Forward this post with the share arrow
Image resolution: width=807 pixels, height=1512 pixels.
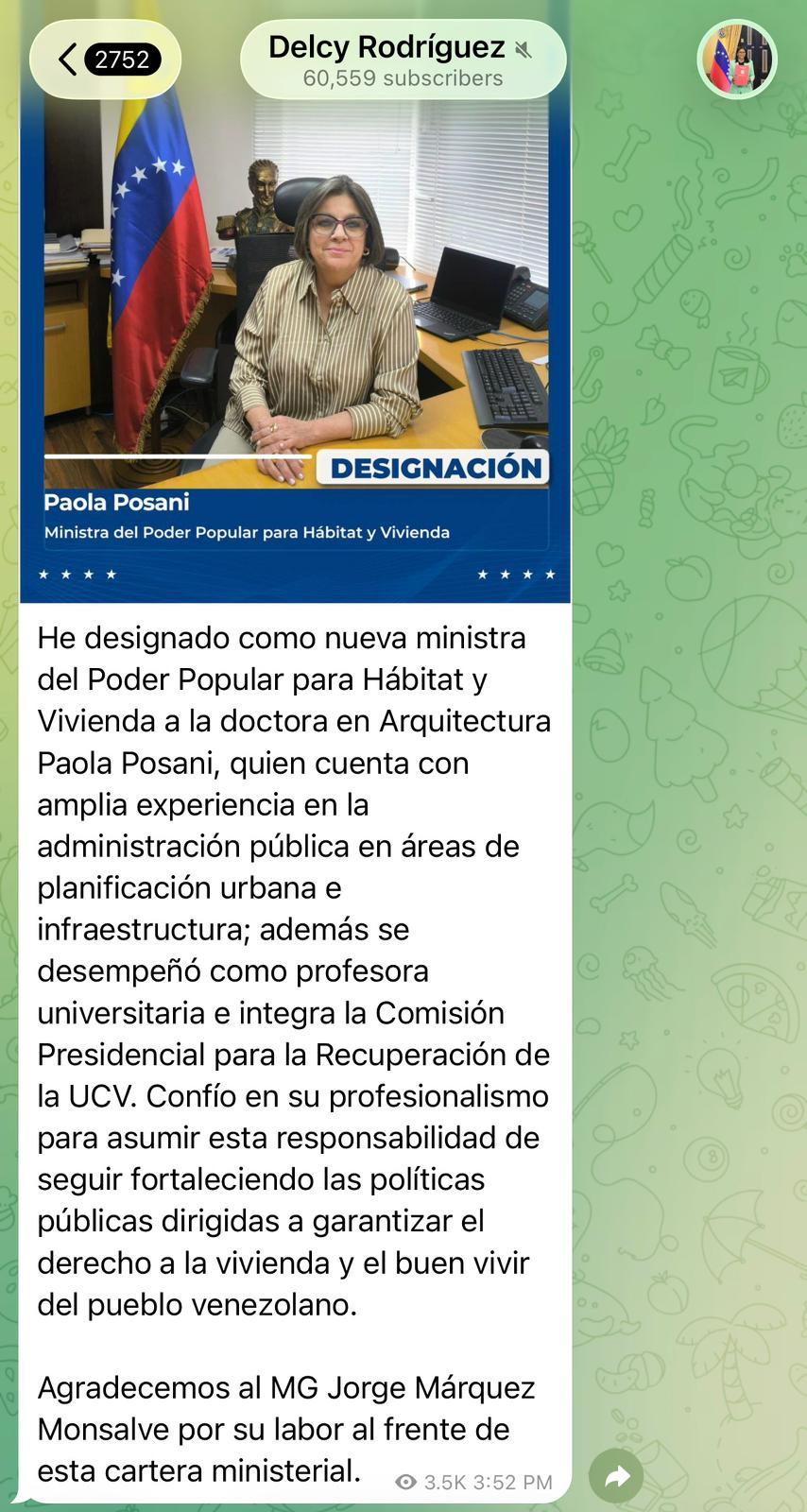tap(616, 1476)
